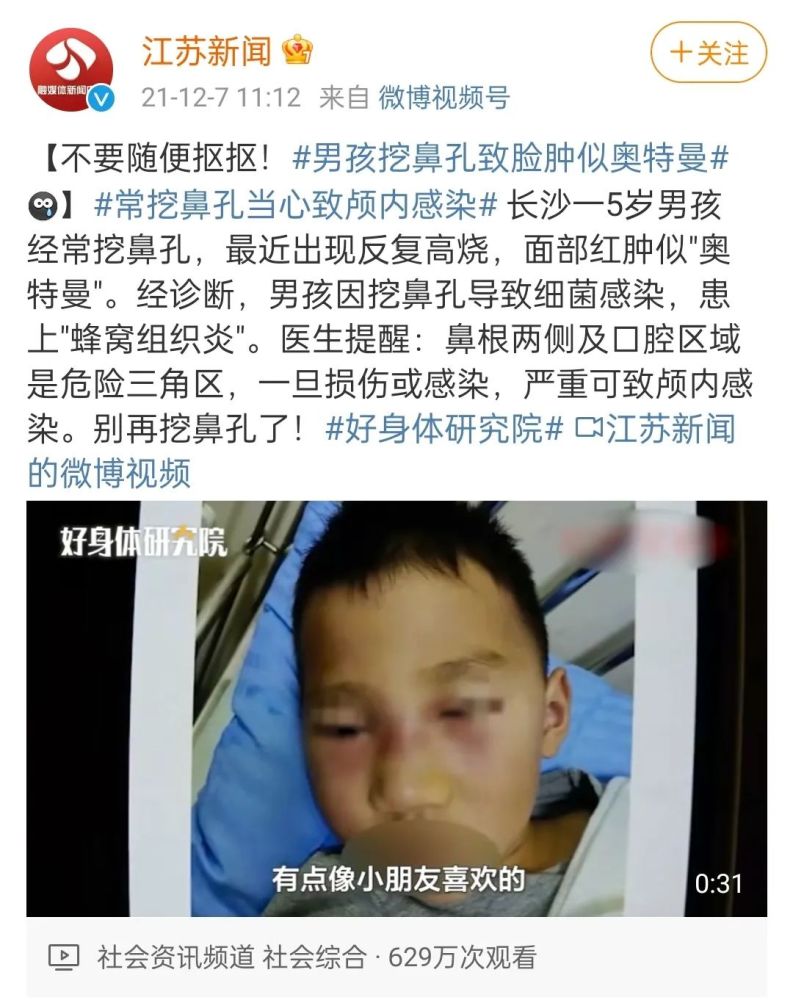This screenshot has height=1000, width=793.
Task: Play the 0:31 video post
Action: coord(396,708)
